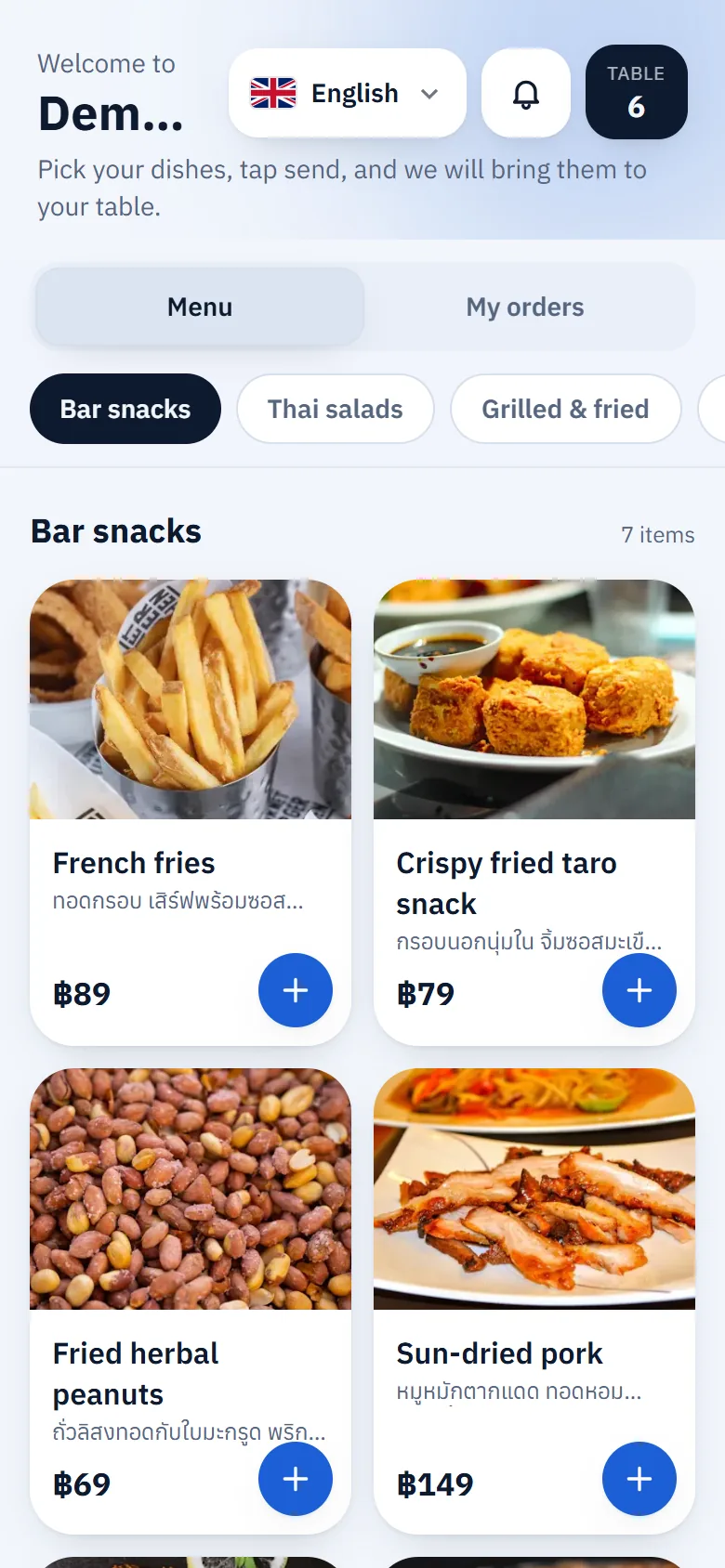Switch to the My orders tab

tap(525, 307)
